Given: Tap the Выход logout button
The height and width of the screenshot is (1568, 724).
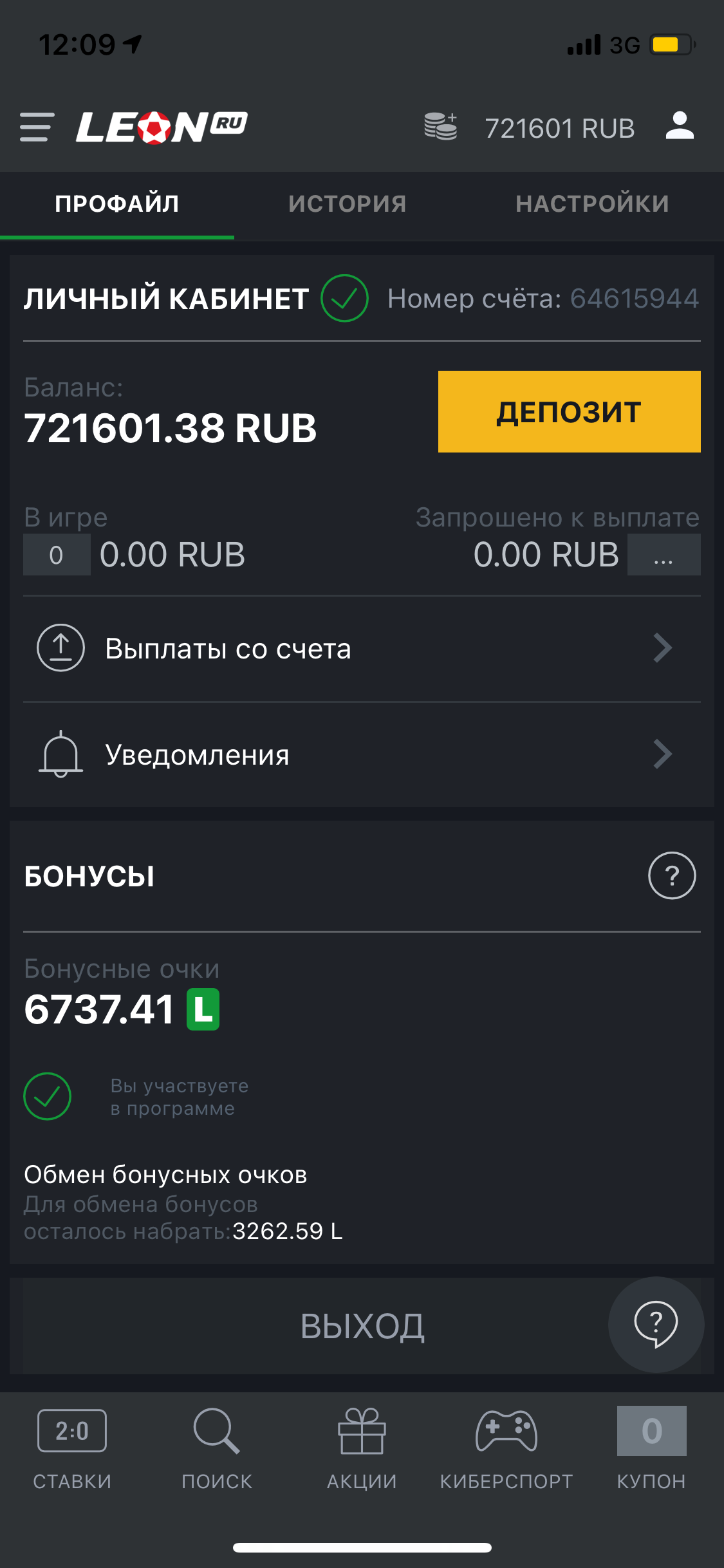Looking at the screenshot, I should point(362,1326).
